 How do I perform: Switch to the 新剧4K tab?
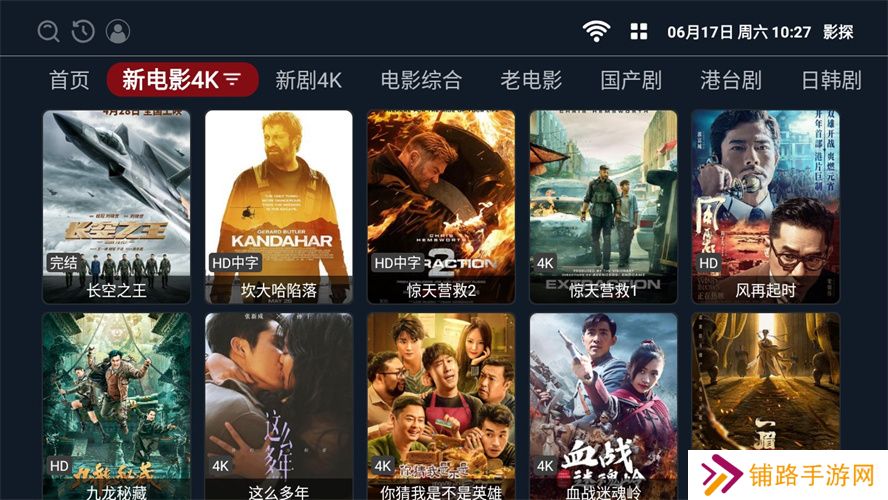(309, 80)
